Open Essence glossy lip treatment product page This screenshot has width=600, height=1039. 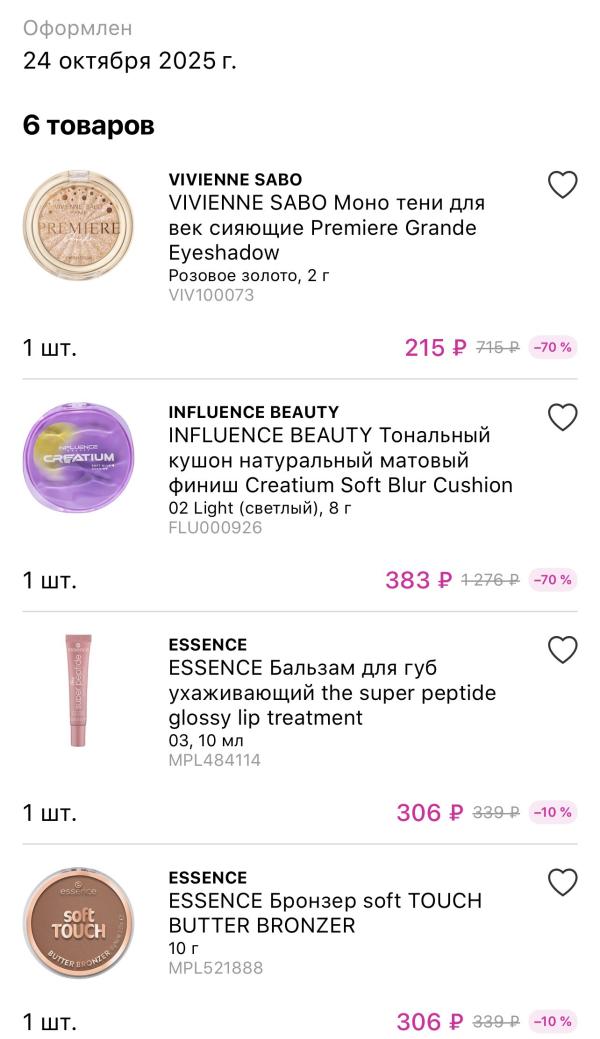[x=332, y=692]
